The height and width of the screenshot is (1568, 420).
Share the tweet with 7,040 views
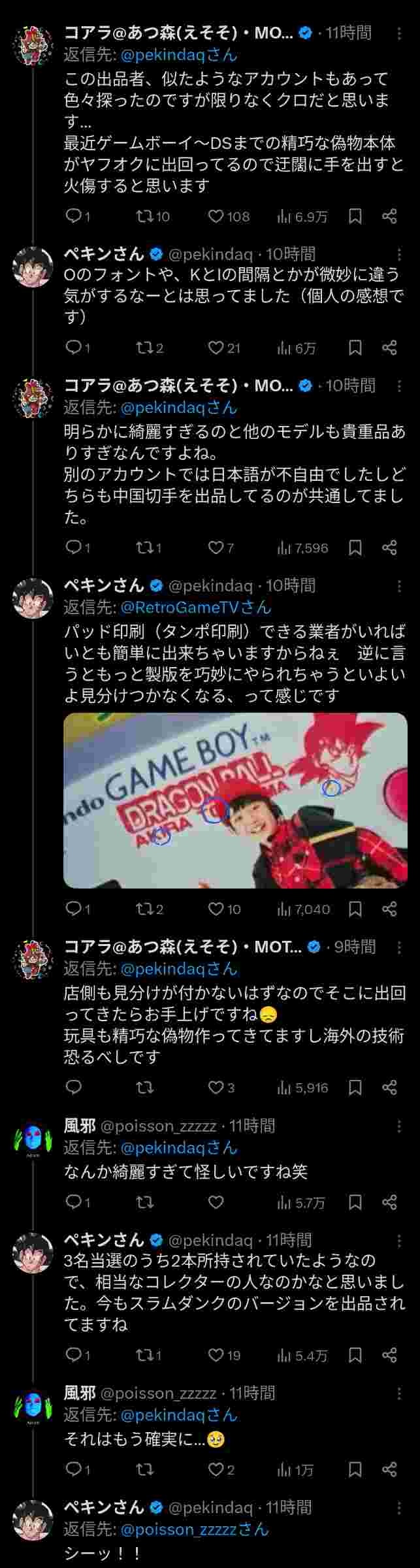pos(389,908)
